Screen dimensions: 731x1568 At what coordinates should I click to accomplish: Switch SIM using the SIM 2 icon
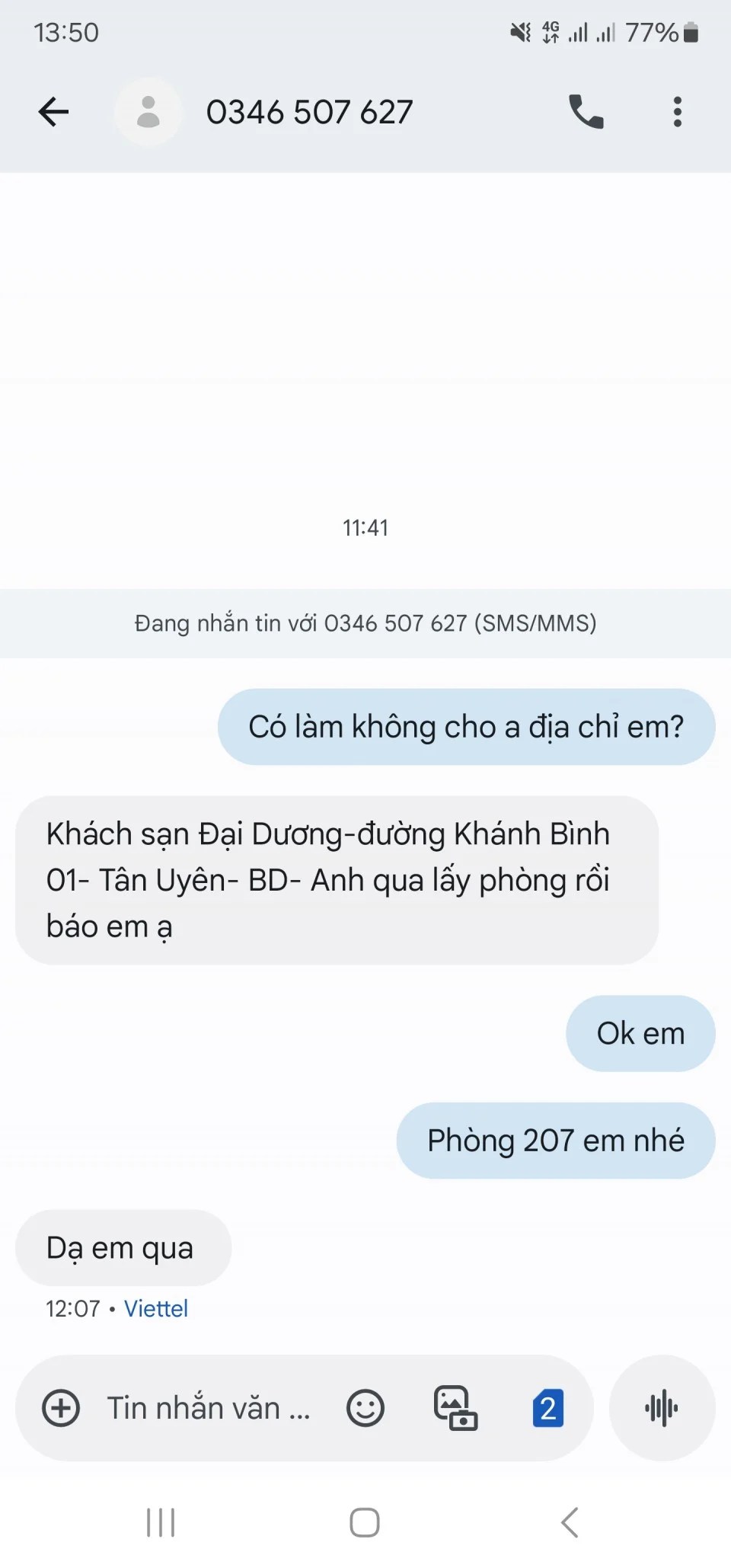click(x=547, y=1408)
